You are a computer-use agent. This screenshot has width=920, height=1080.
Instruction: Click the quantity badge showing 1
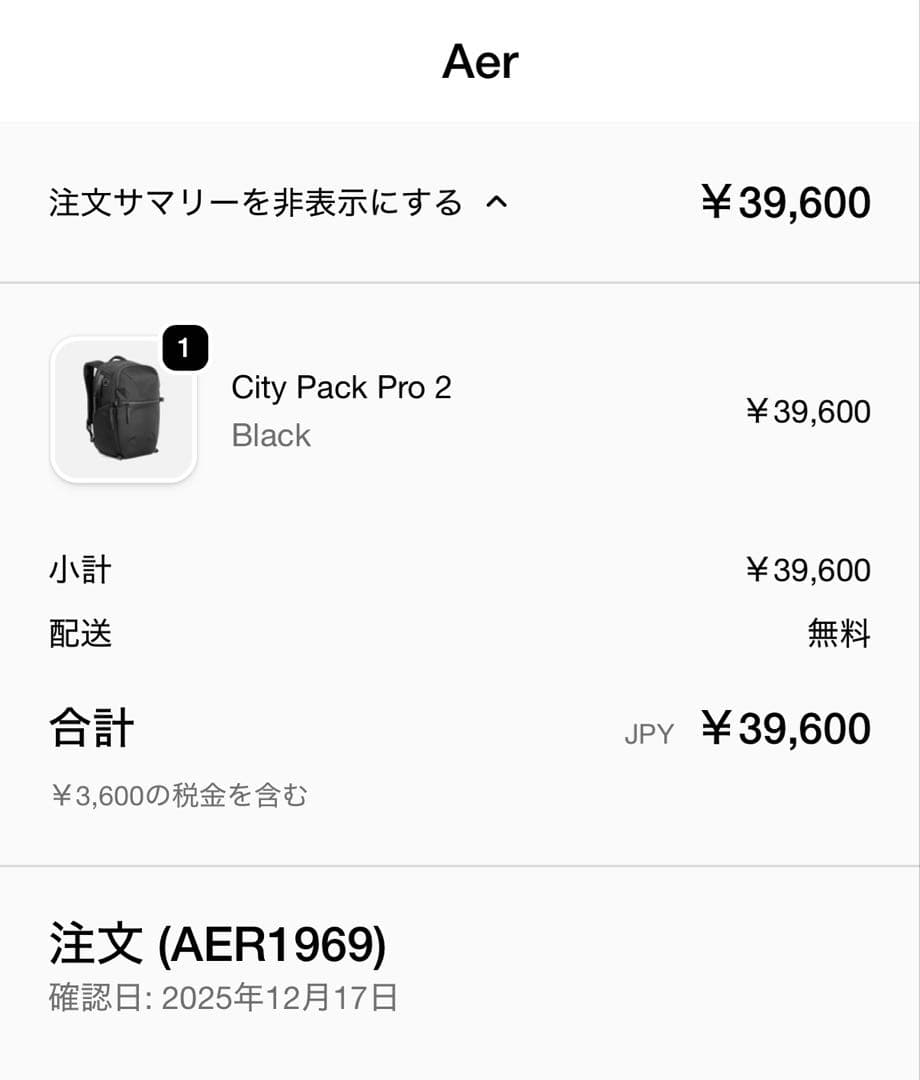click(x=183, y=347)
